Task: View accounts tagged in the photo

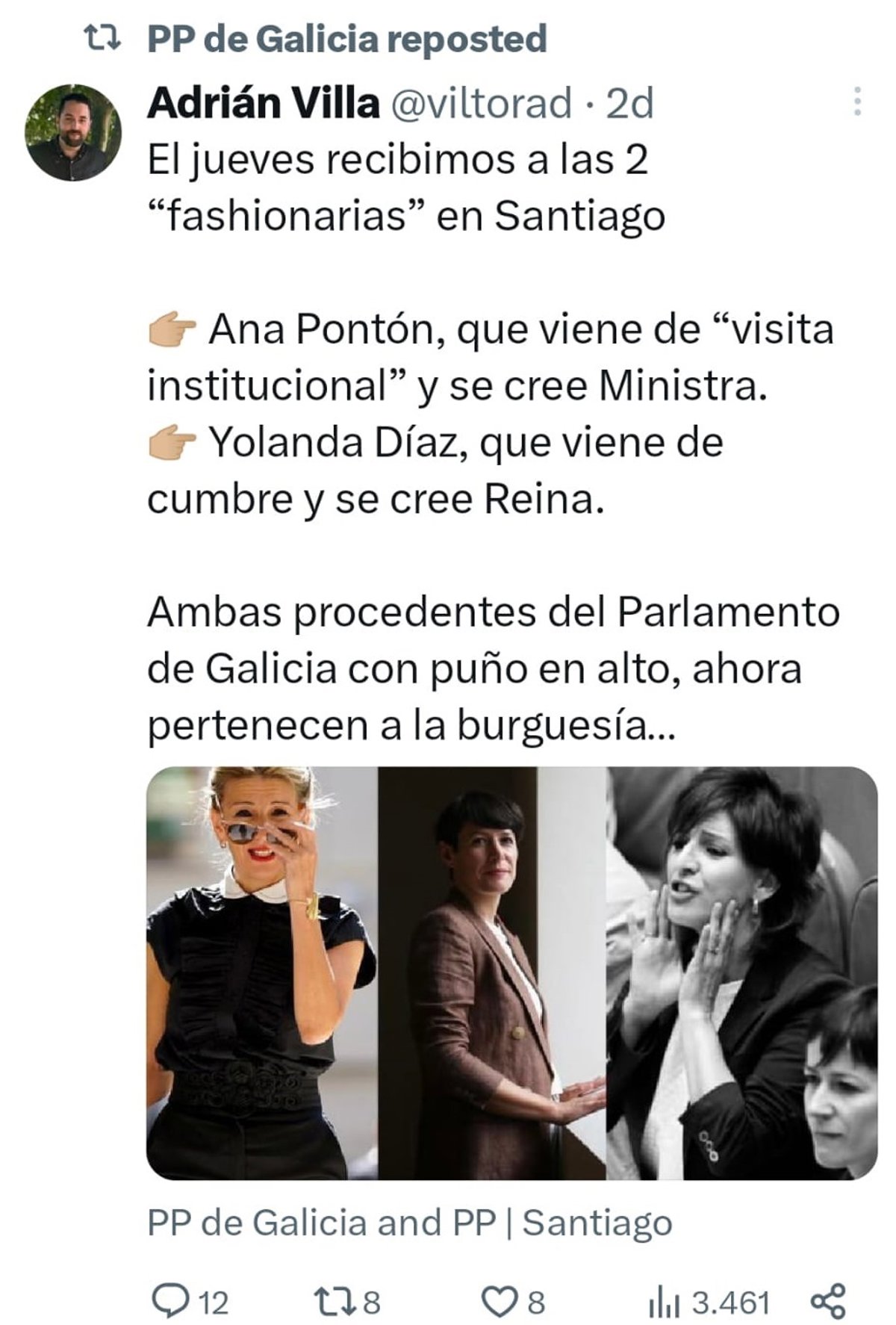Action: pos(409,1223)
